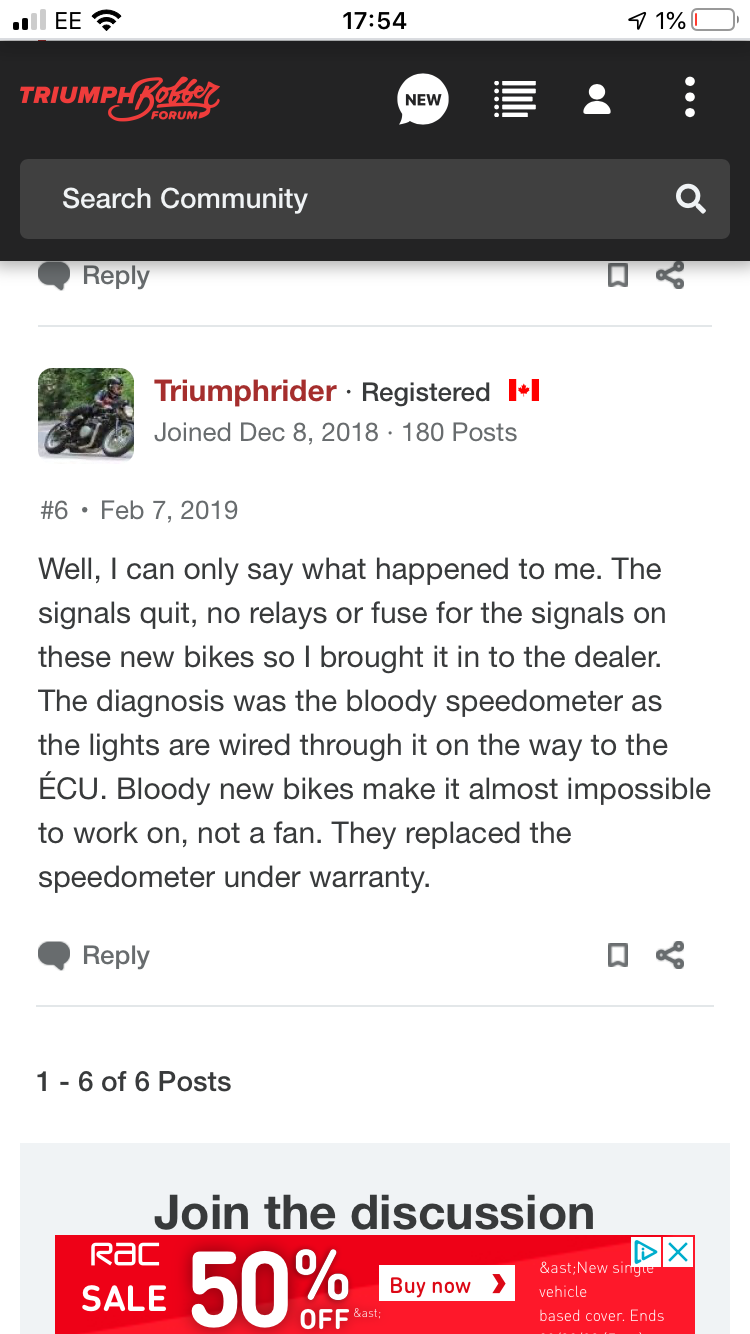
Task: Open the Triumphrider username link
Action: 245,391
